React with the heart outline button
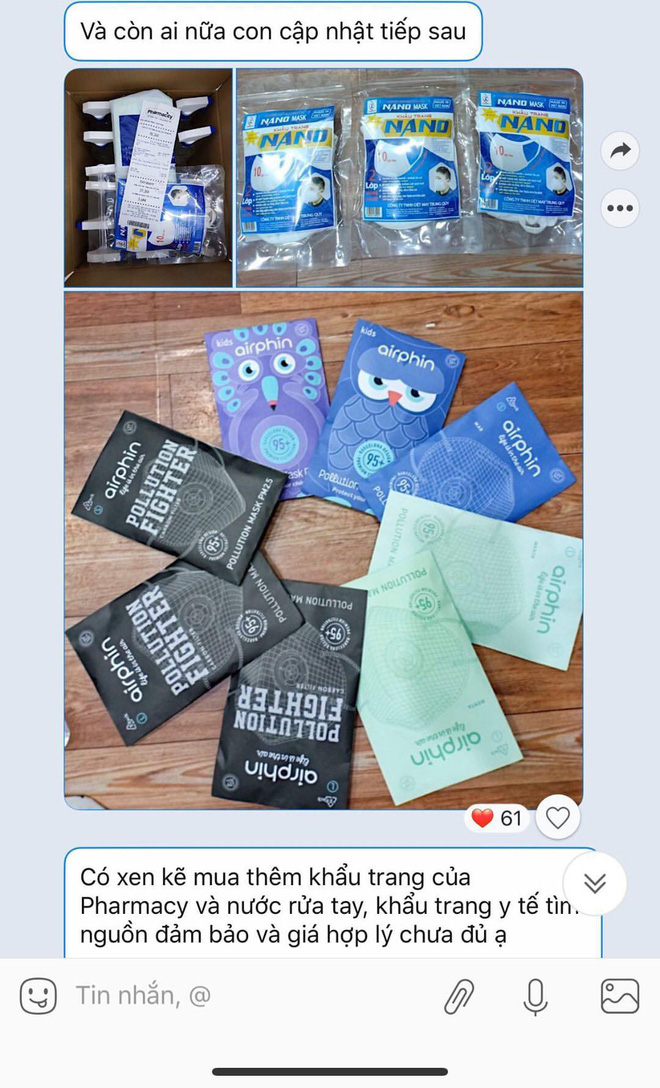Image resolution: width=660 pixels, height=1088 pixels. coord(557,818)
